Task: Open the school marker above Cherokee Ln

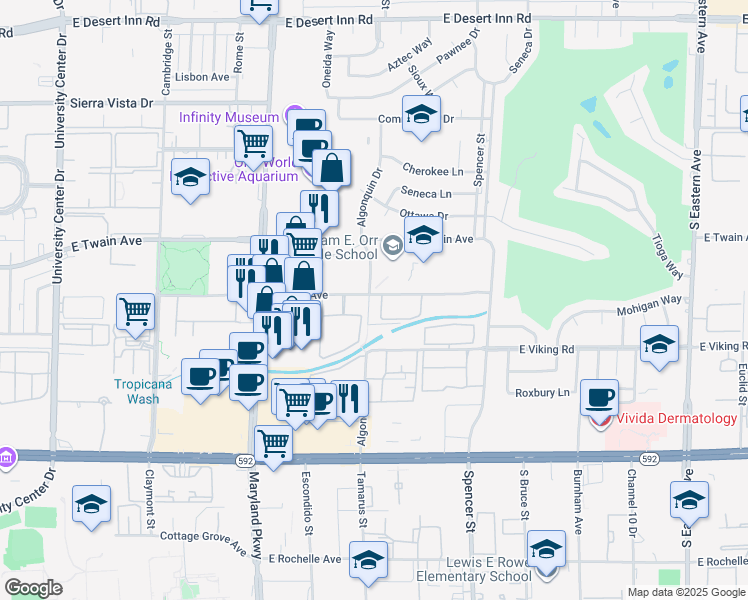Action: [421, 113]
